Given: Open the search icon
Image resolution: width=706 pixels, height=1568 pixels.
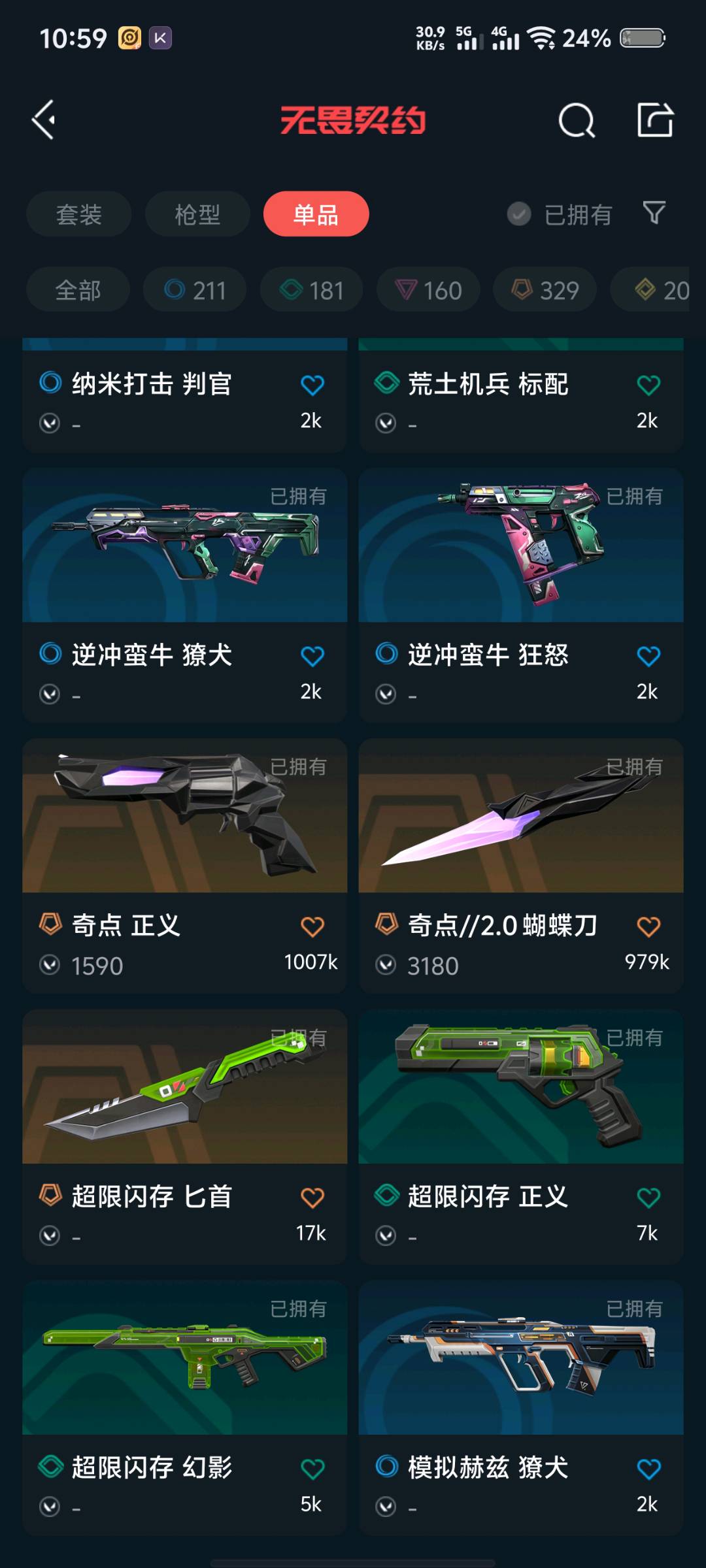Looking at the screenshot, I should pos(577,120).
